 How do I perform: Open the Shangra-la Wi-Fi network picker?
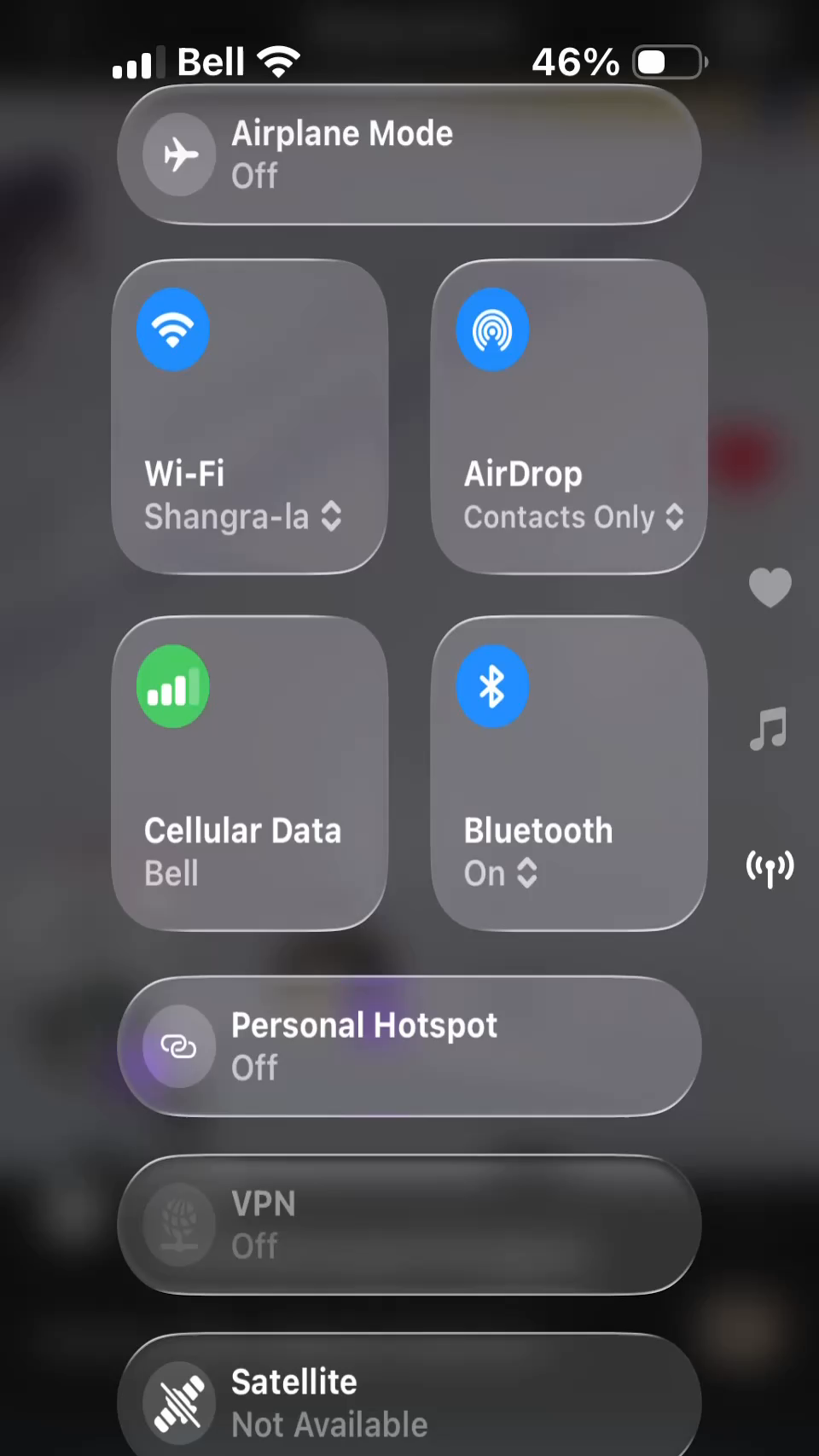coord(243,516)
